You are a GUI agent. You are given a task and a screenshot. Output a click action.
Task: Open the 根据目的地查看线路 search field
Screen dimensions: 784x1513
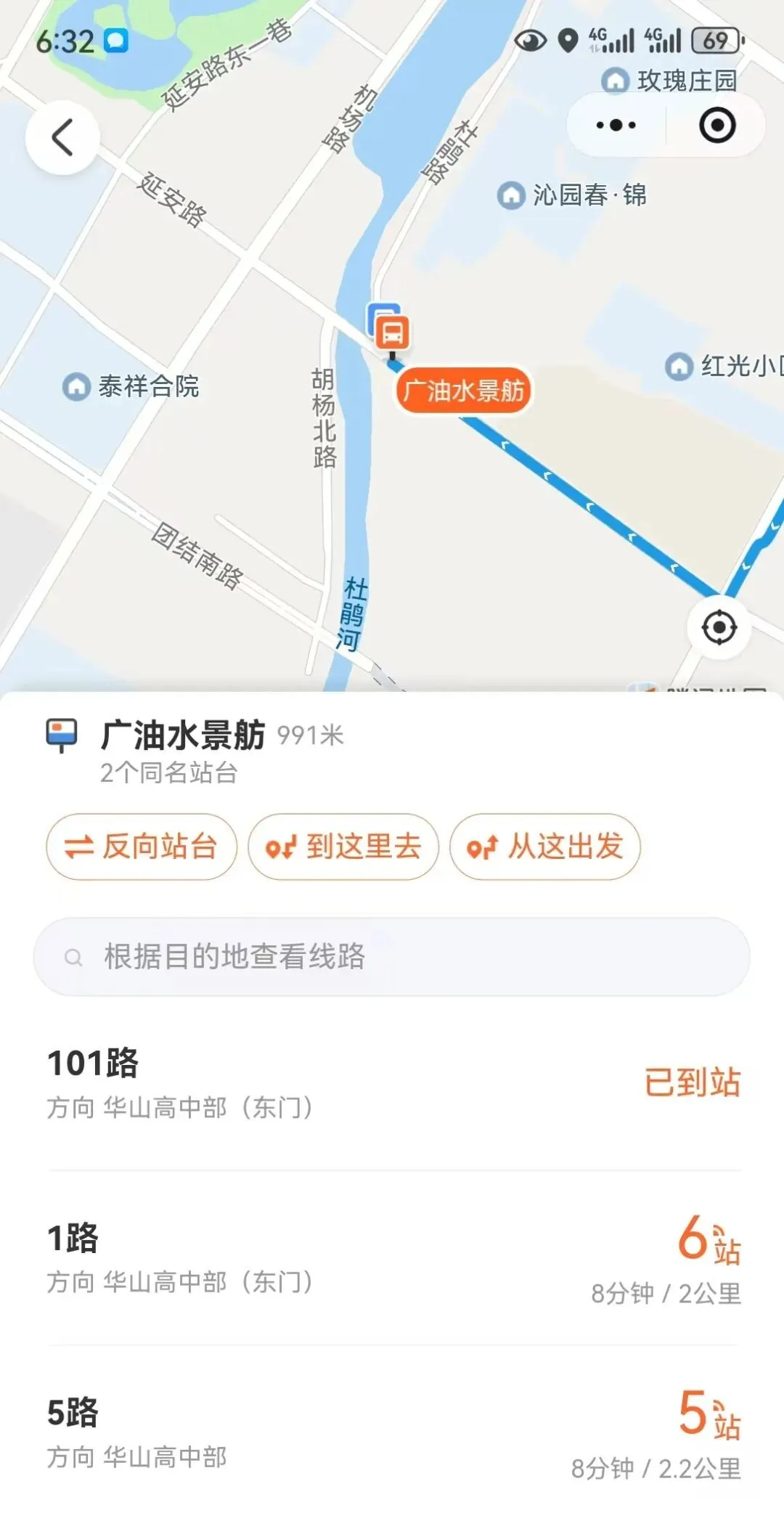click(392, 957)
